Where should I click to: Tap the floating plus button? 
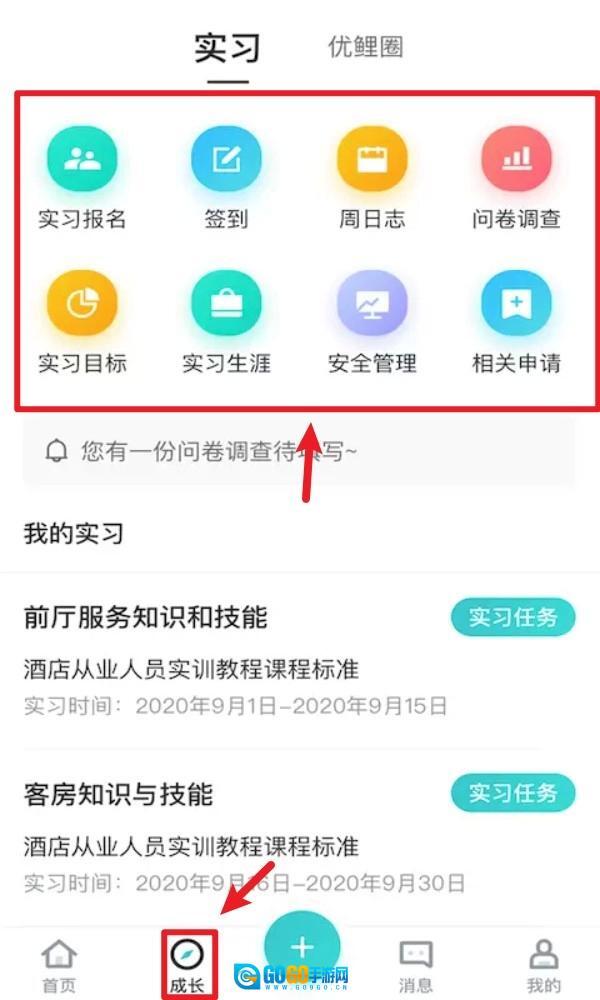[302, 946]
